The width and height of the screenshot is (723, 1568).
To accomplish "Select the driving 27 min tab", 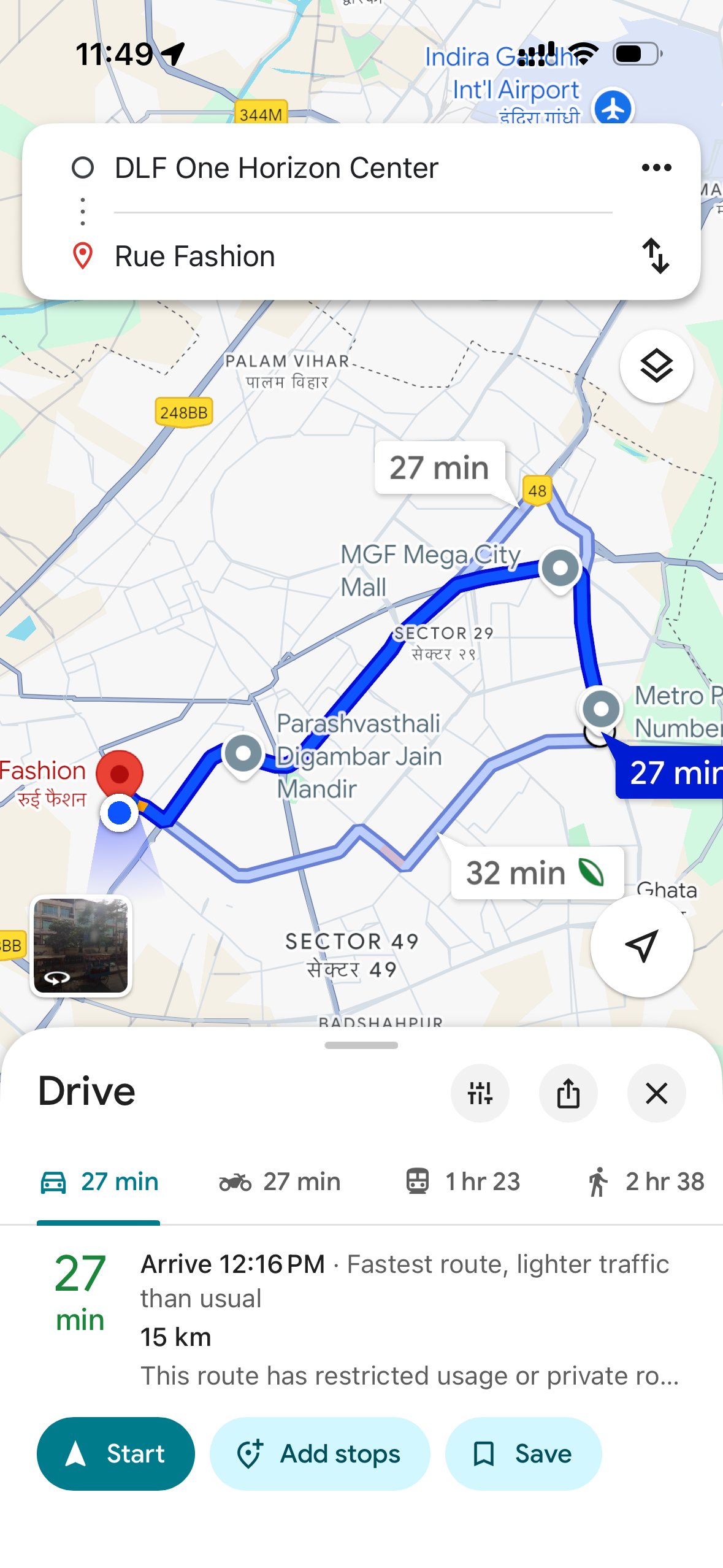I will click(x=99, y=1182).
